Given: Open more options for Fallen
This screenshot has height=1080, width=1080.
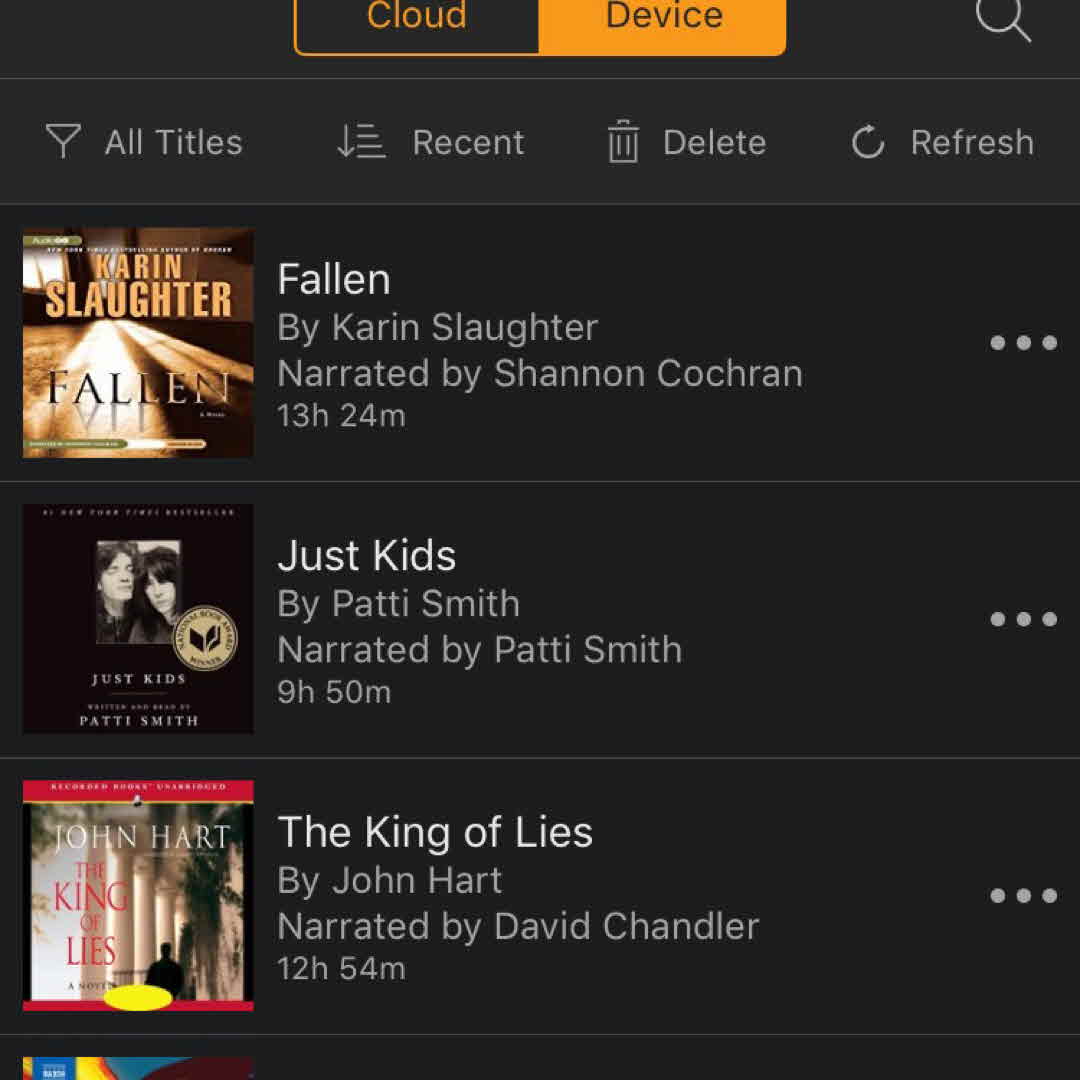Looking at the screenshot, I should pos(1023,343).
